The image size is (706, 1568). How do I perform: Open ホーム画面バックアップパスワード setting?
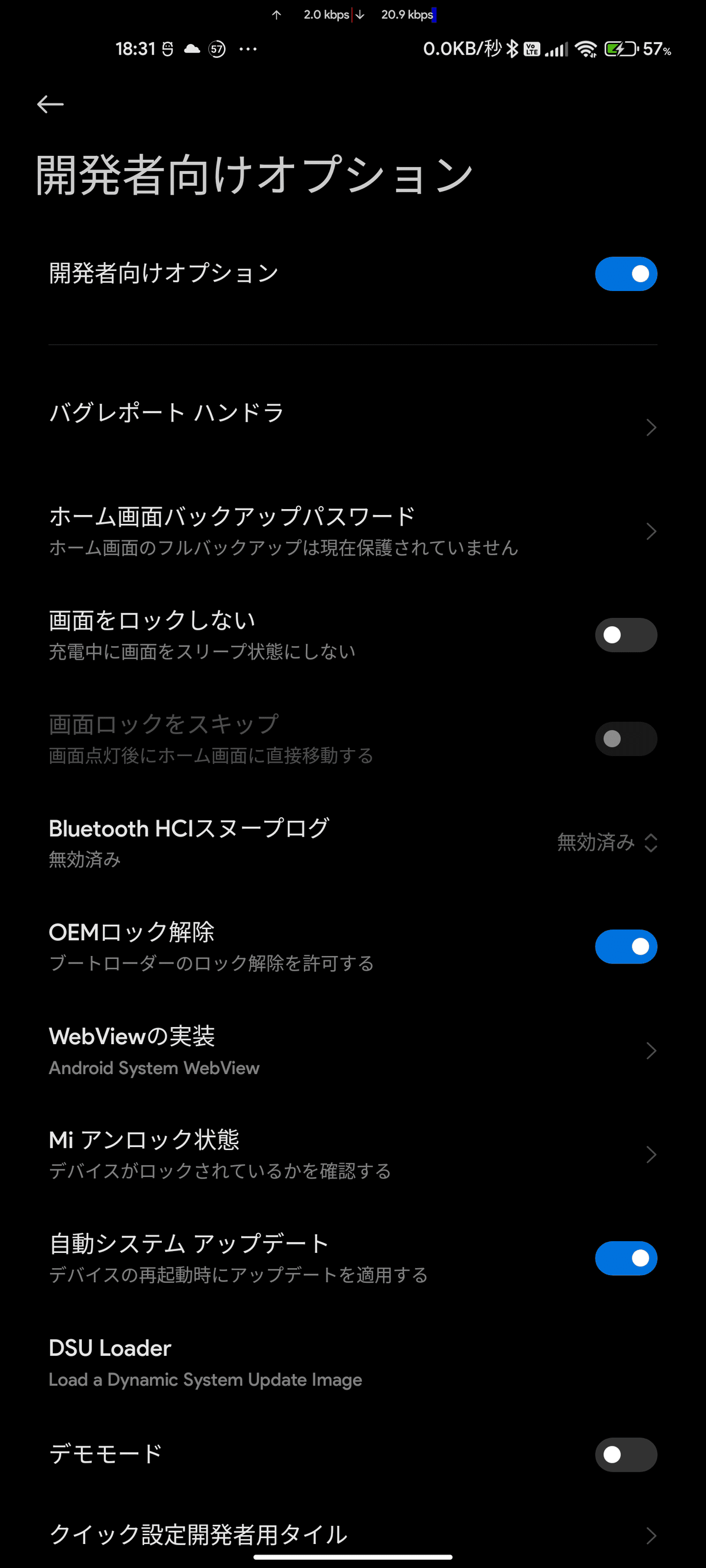[352, 531]
